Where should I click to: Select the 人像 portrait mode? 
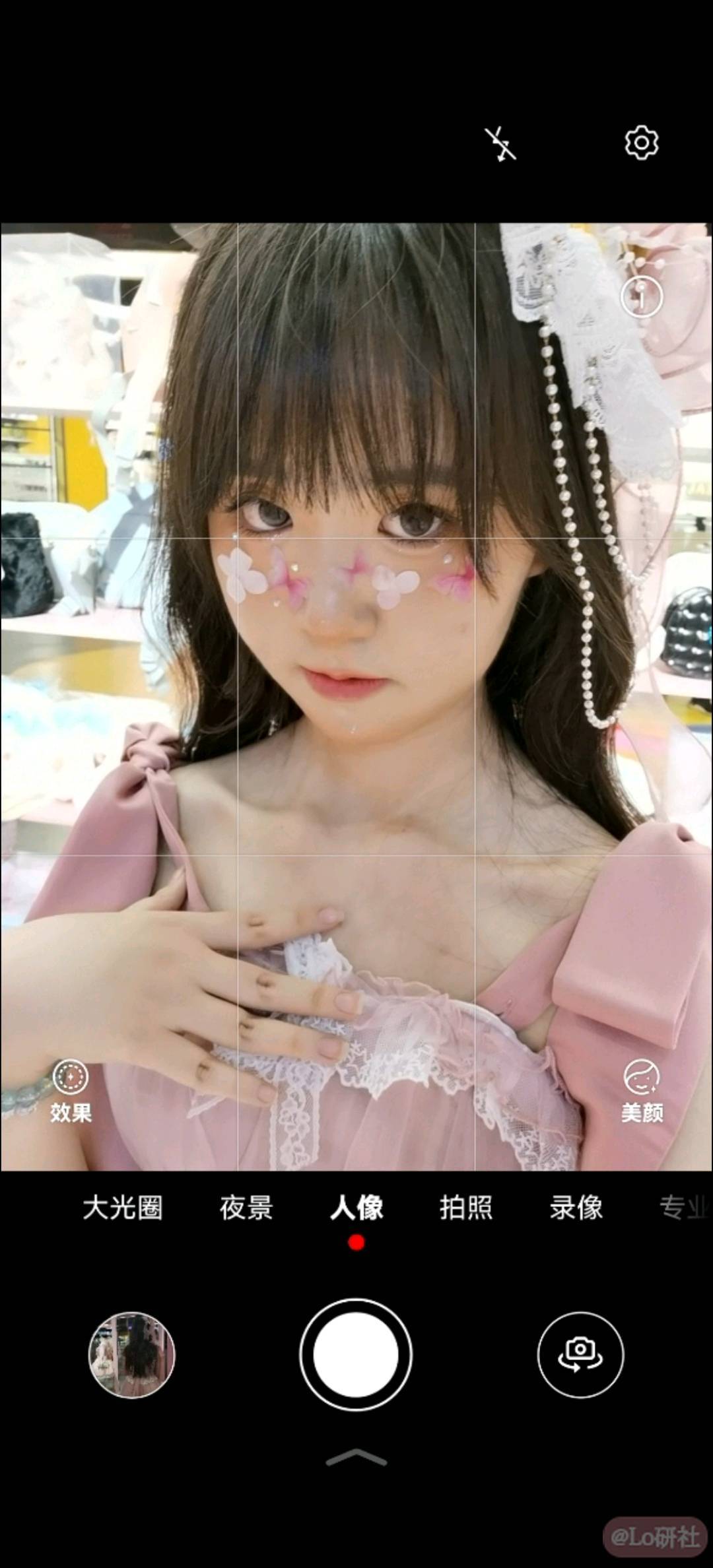click(x=356, y=1208)
